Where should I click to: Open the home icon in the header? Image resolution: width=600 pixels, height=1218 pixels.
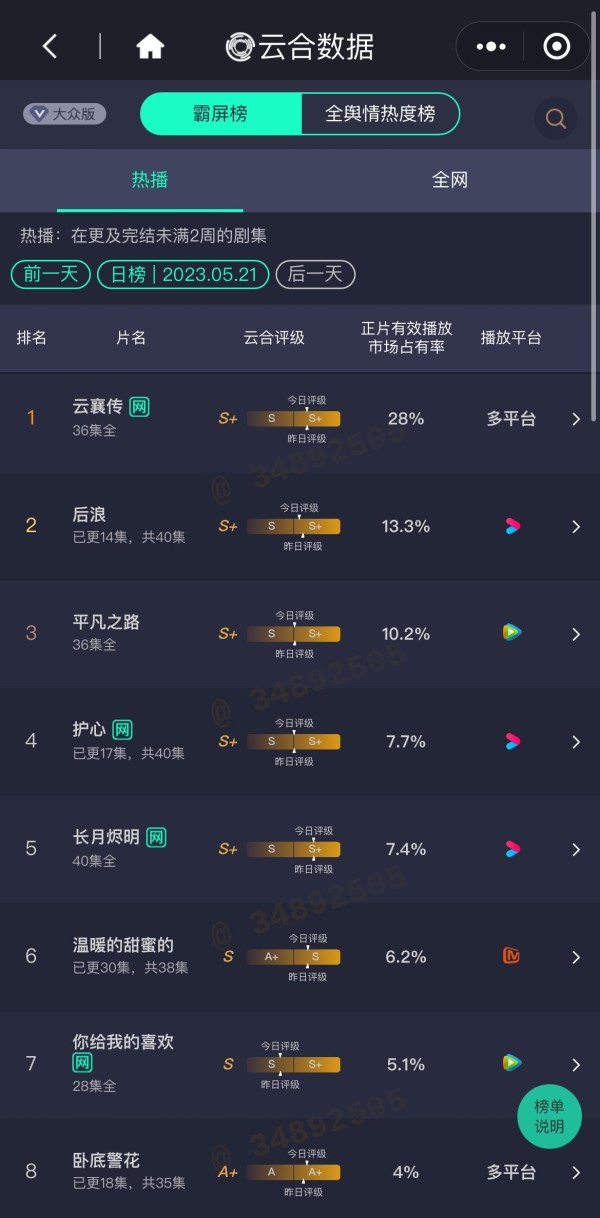tap(150, 46)
